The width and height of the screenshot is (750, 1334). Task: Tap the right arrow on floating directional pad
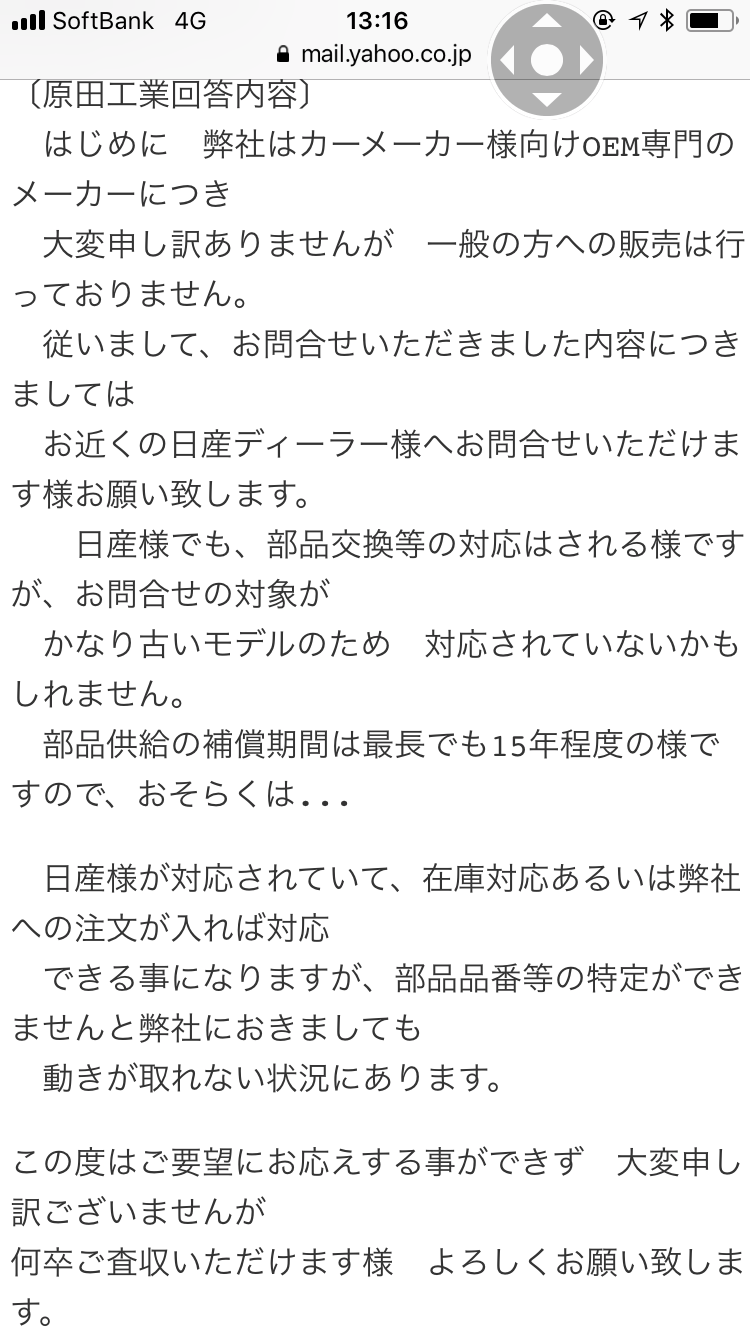(586, 60)
